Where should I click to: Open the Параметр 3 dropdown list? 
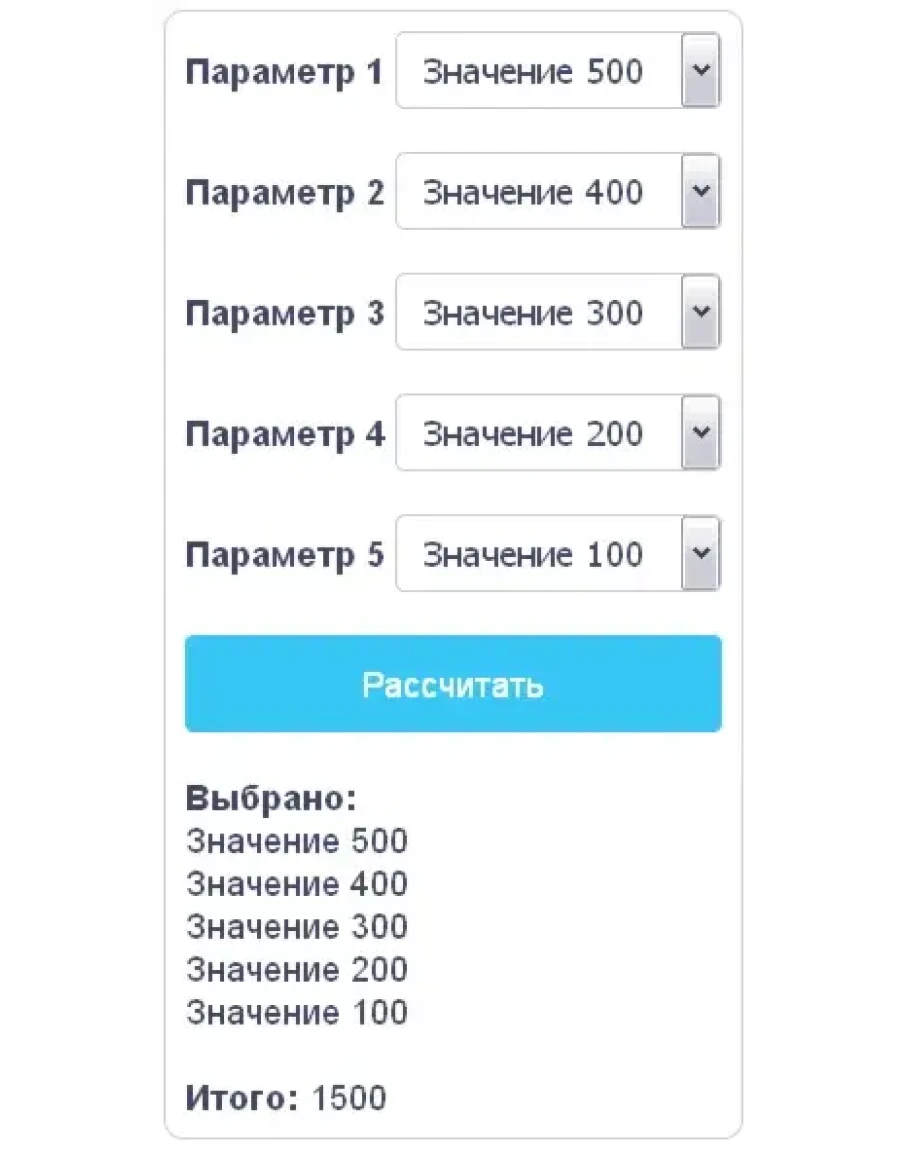click(x=558, y=313)
